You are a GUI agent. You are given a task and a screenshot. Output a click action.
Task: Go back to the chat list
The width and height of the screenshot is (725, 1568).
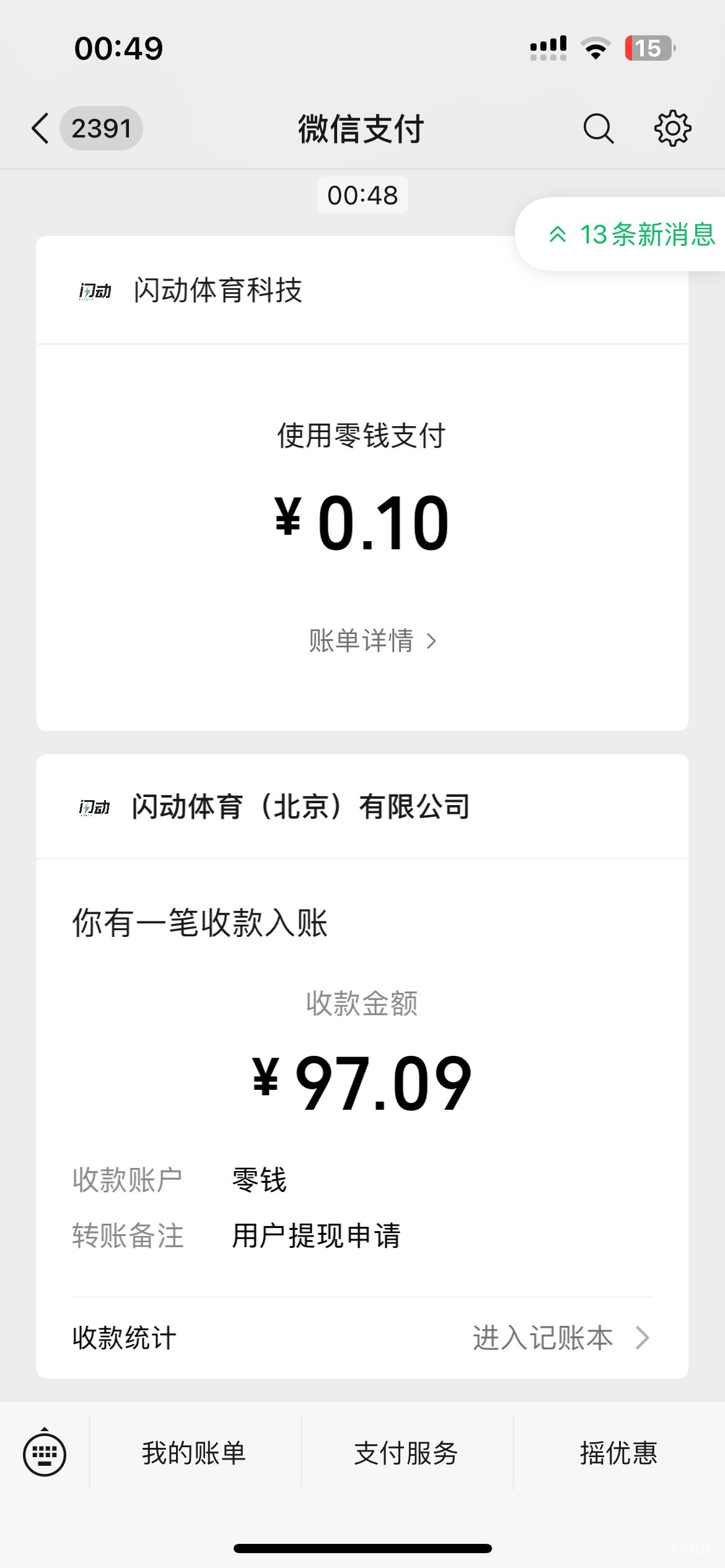pos(41,128)
